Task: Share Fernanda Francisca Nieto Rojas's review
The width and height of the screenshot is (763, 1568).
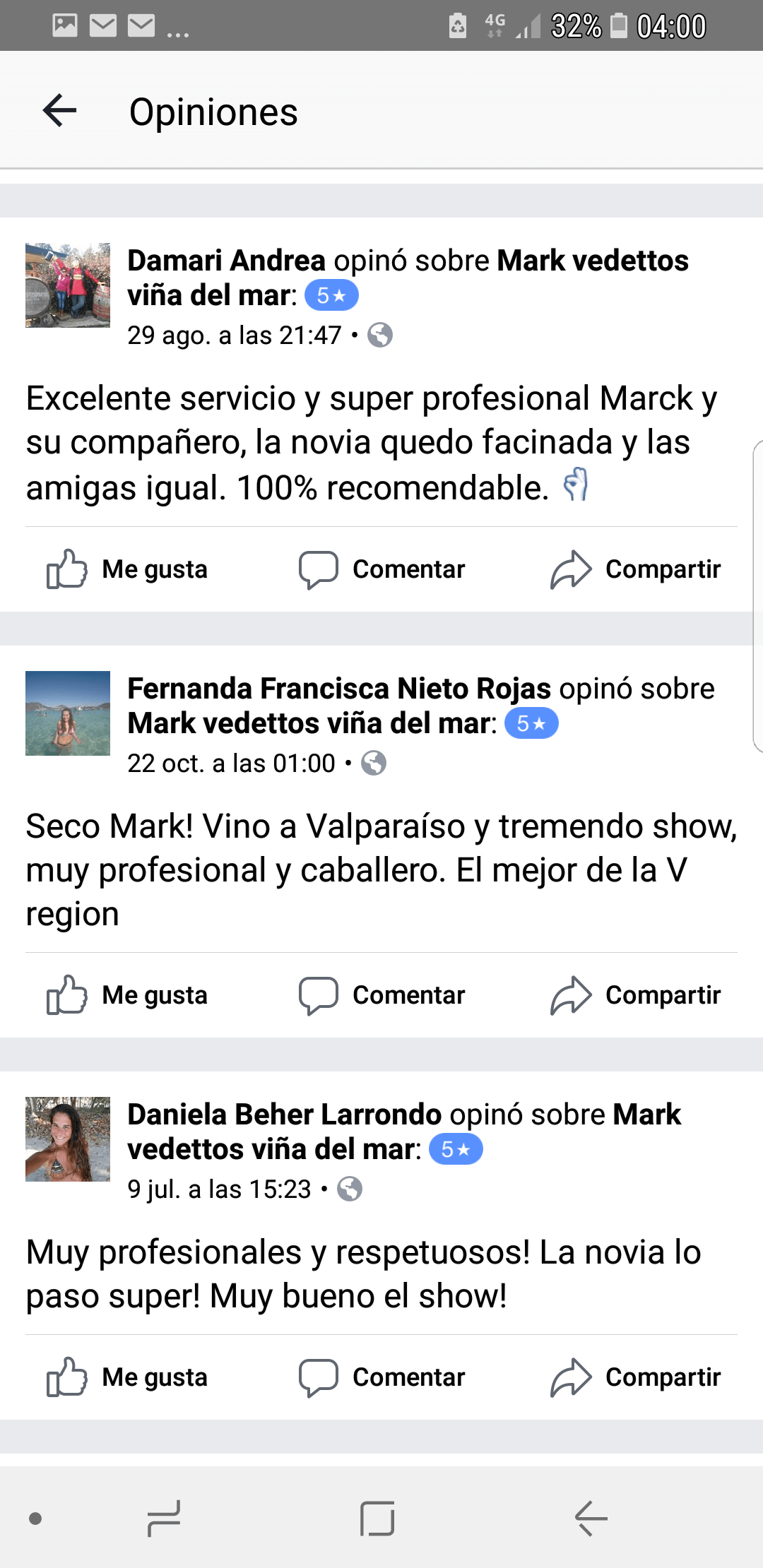Action: (x=636, y=995)
